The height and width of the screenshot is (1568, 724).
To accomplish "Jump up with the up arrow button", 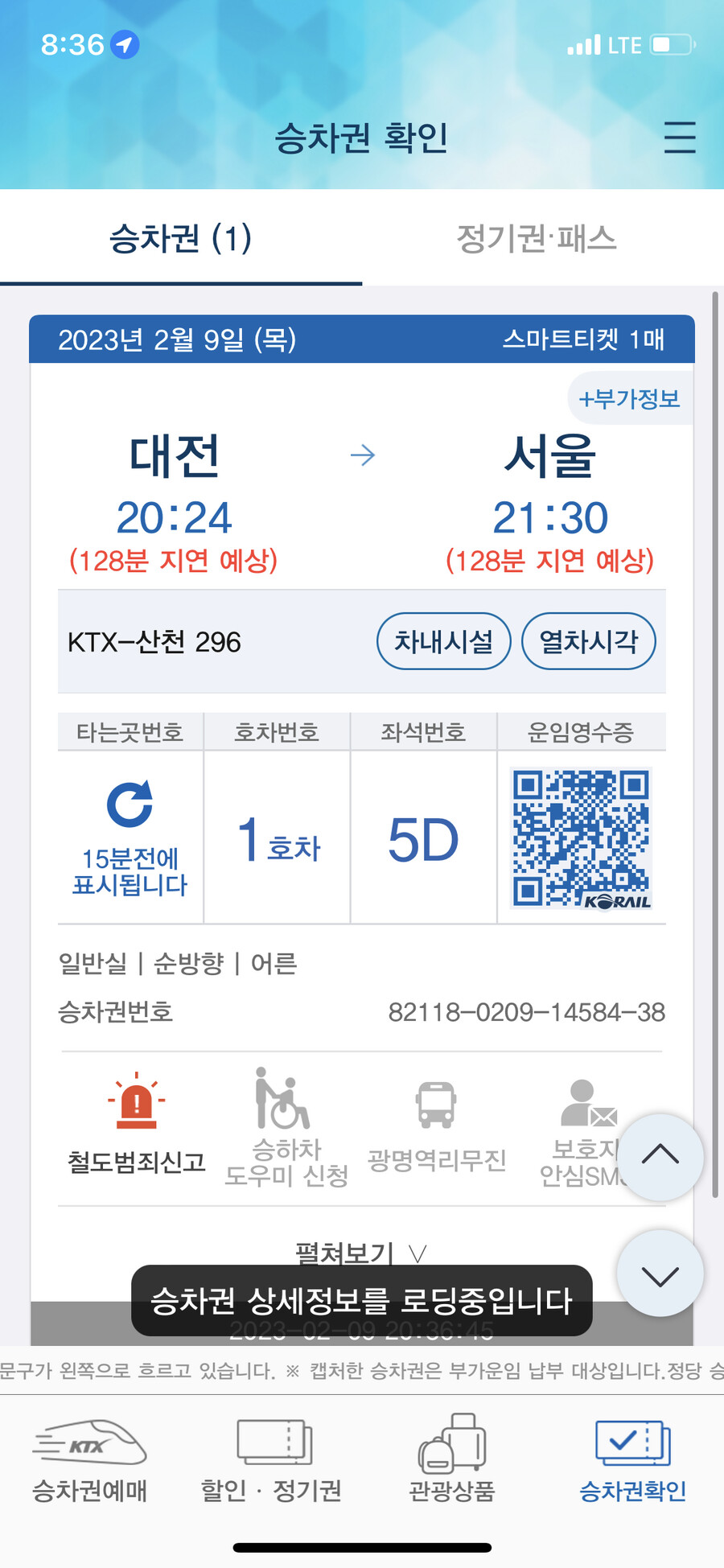I will pyautogui.click(x=660, y=1156).
